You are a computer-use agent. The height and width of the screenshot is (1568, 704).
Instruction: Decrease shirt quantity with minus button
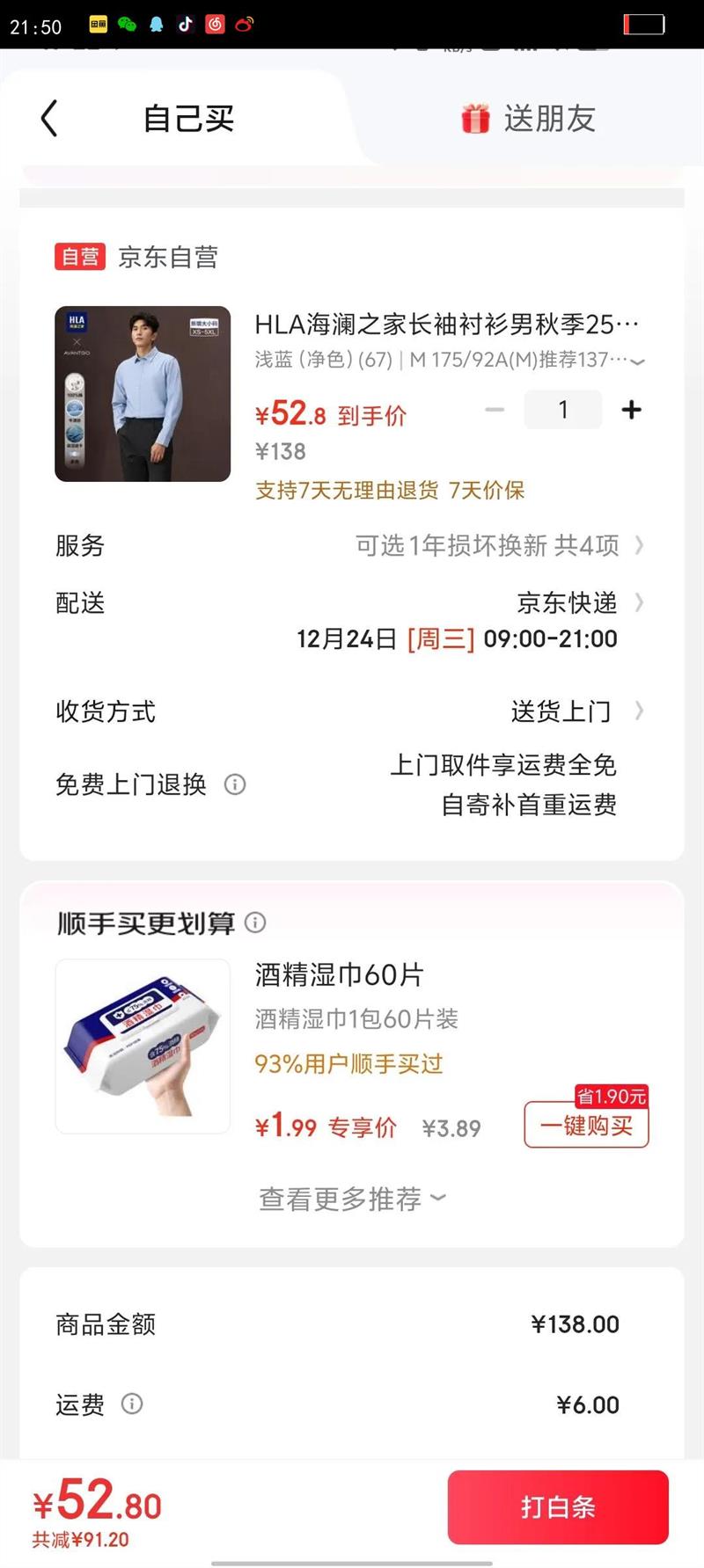495,410
